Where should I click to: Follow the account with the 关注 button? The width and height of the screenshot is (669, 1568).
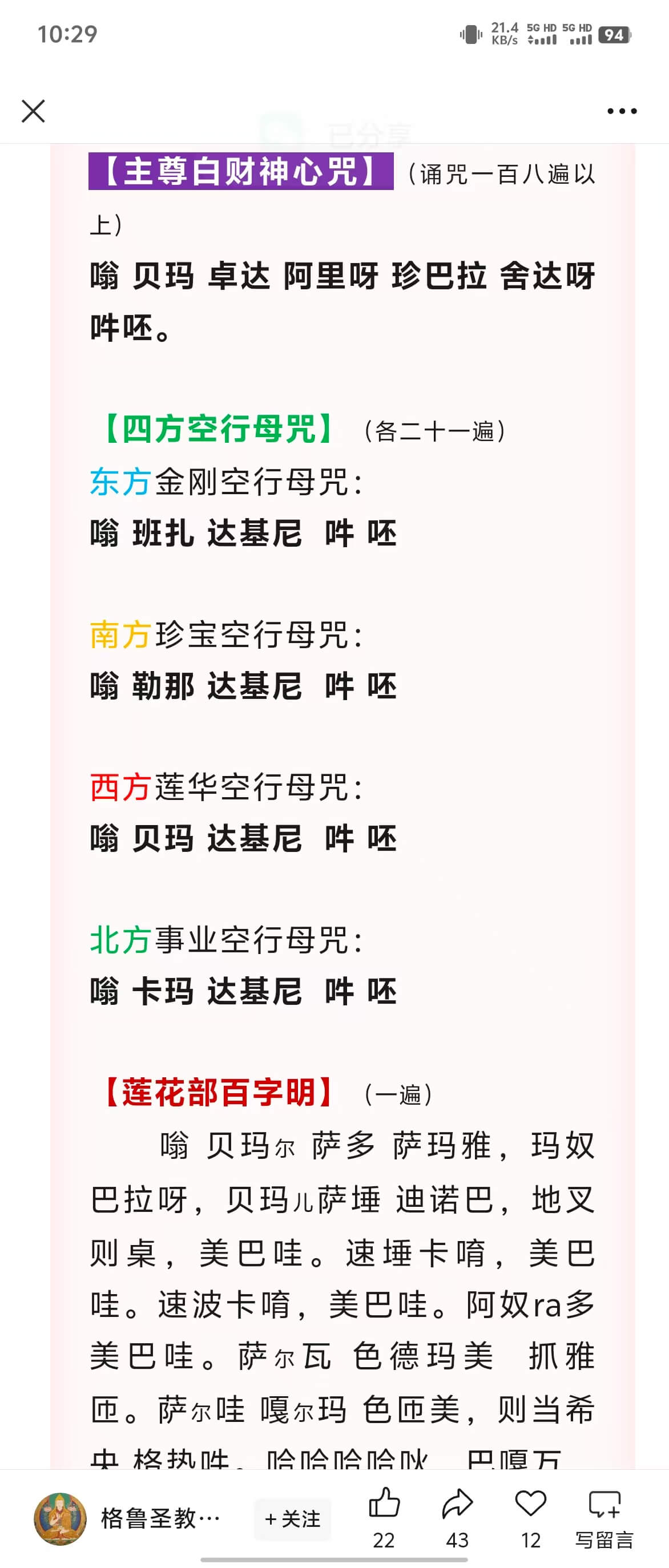click(292, 1519)
